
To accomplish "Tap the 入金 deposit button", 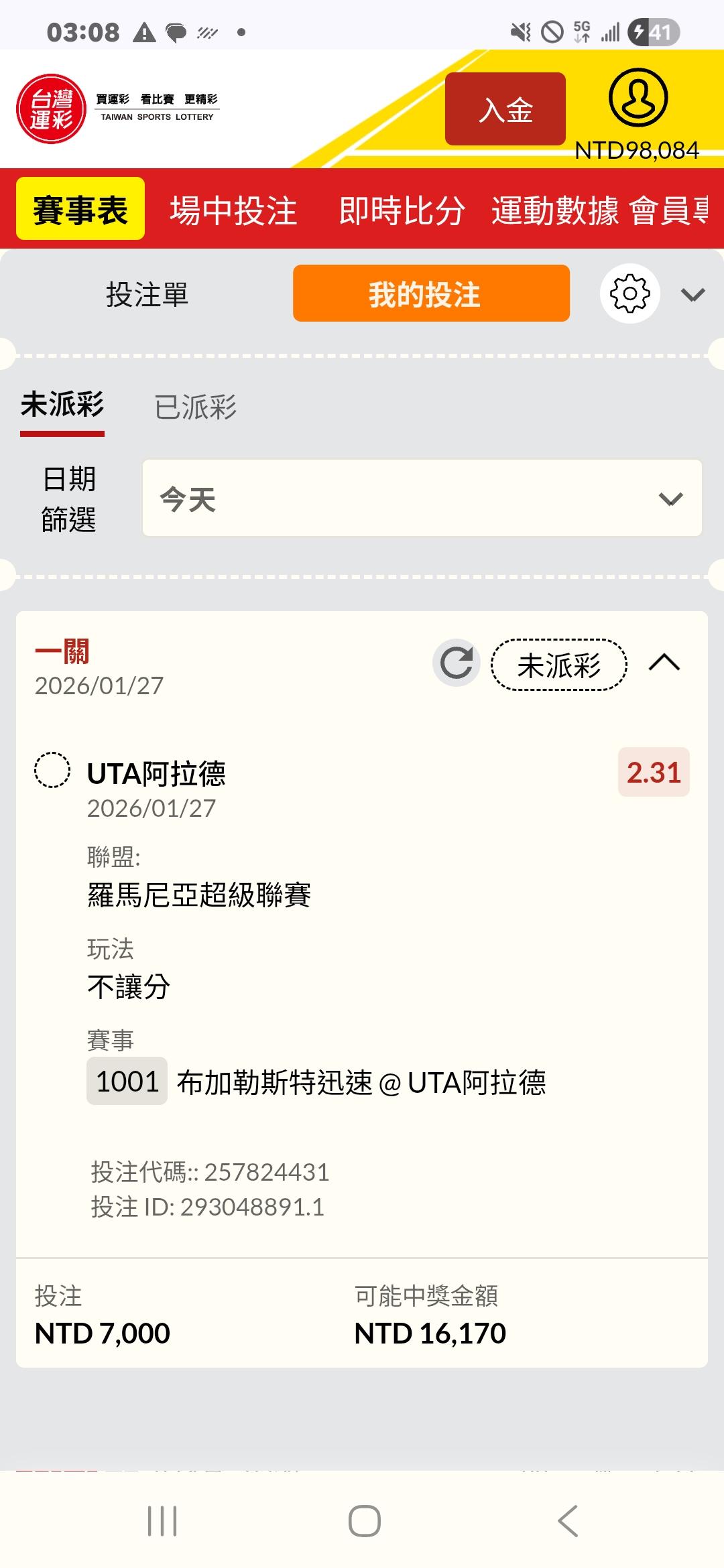I will click(505, 109).
